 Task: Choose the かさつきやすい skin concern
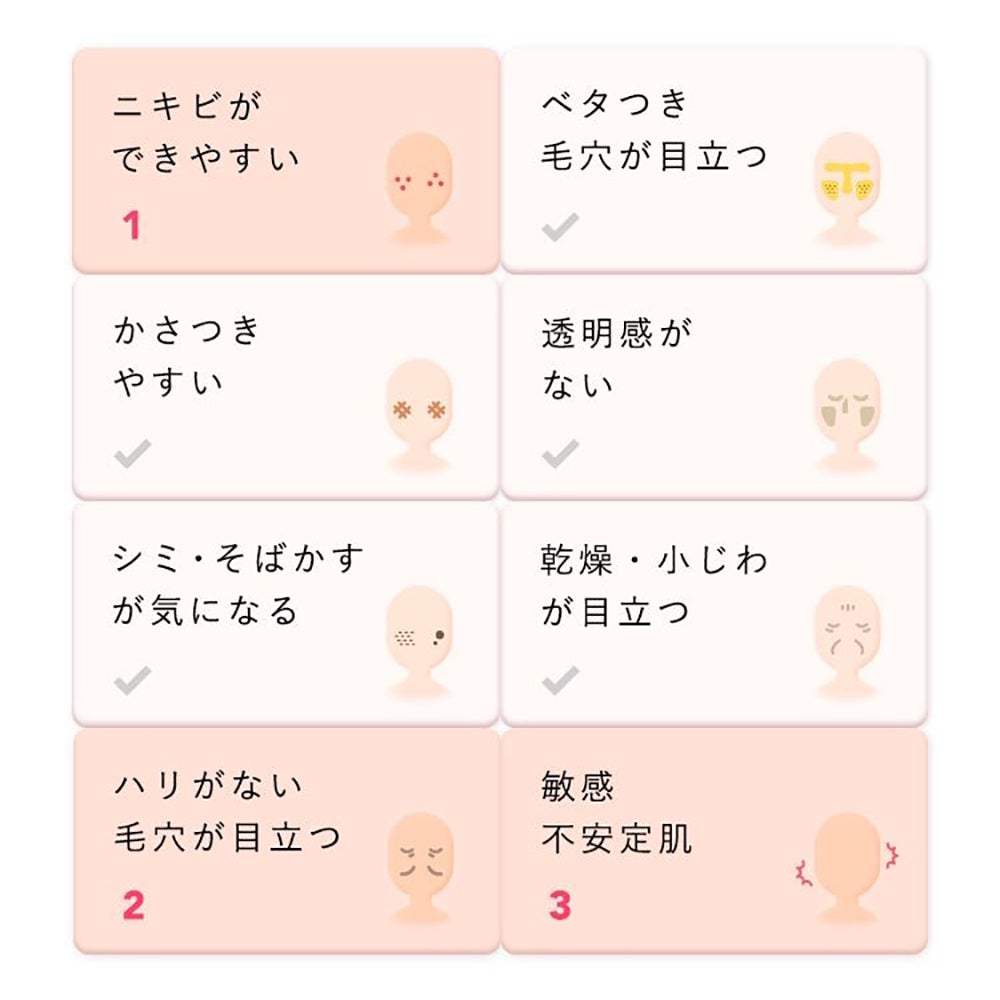(285, 387)
